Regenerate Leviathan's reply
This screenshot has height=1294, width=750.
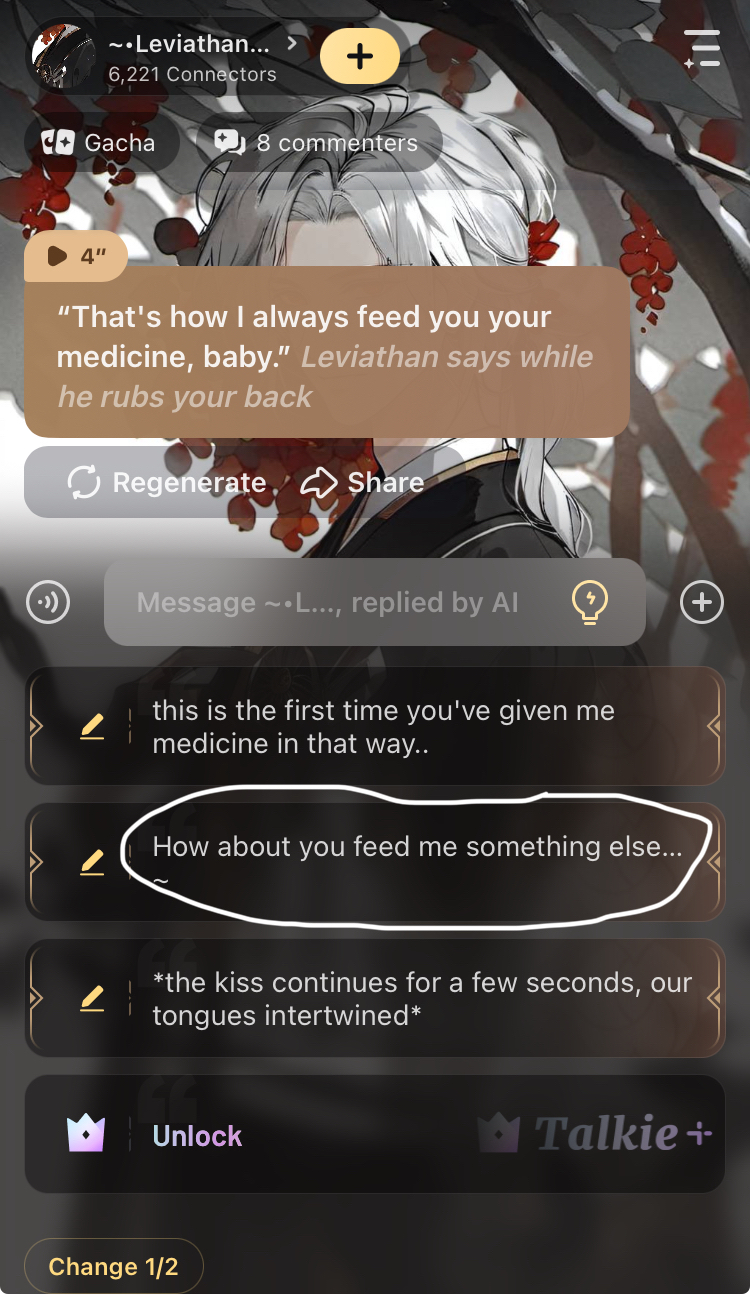(x=166, y=483)
